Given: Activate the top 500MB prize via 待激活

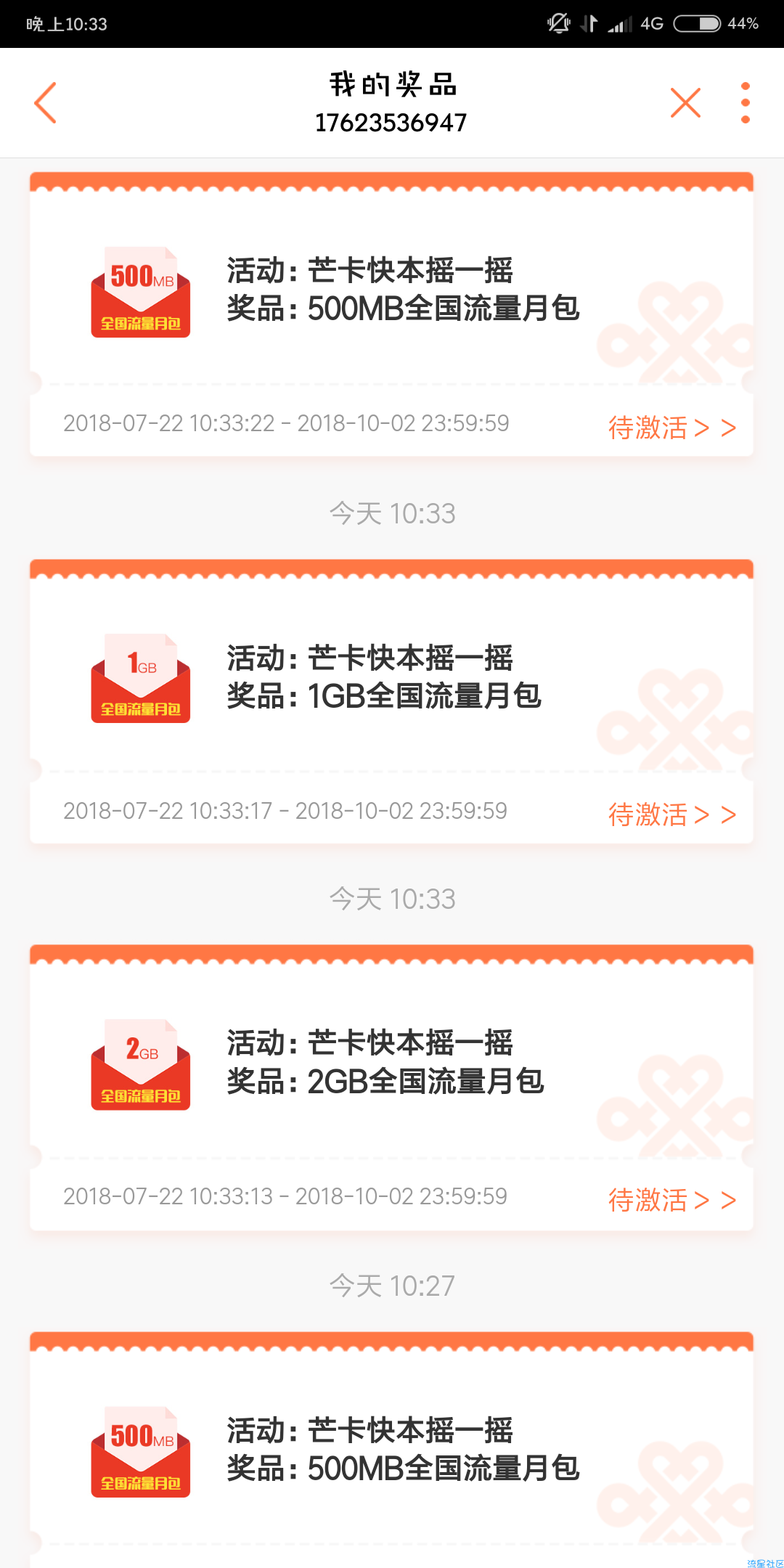Looking at the screenshot, I should coord(672,428).
